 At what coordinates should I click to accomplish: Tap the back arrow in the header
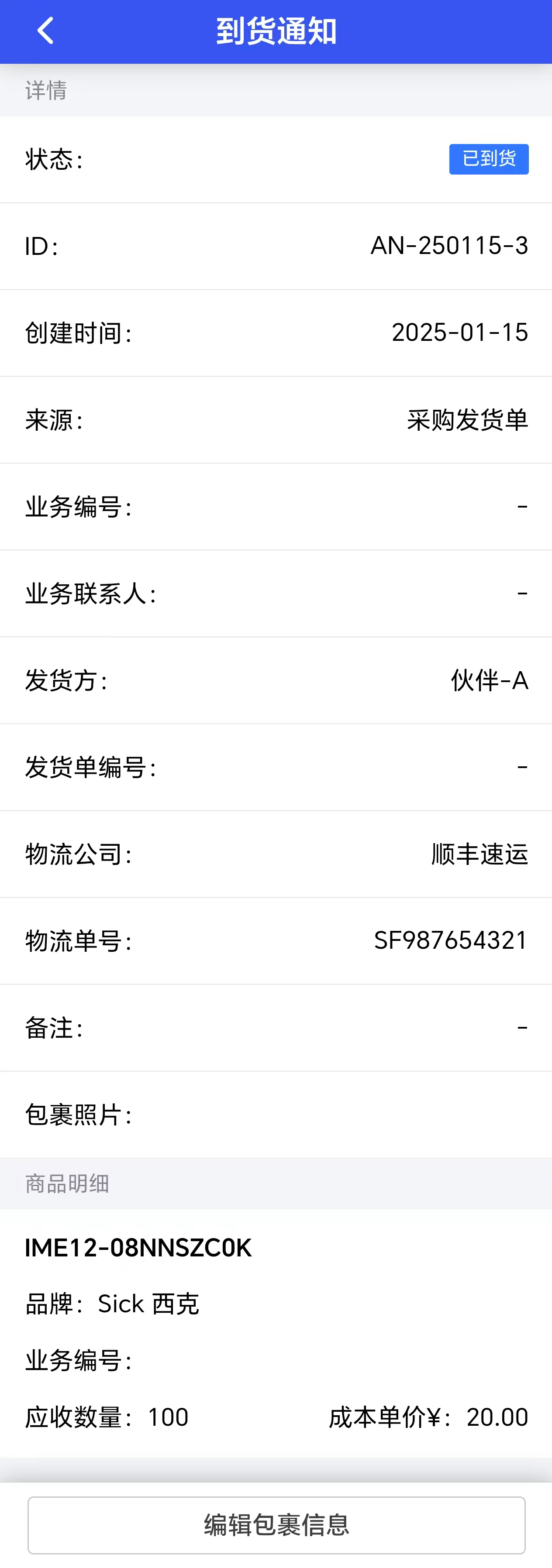[x=45, y=31]
